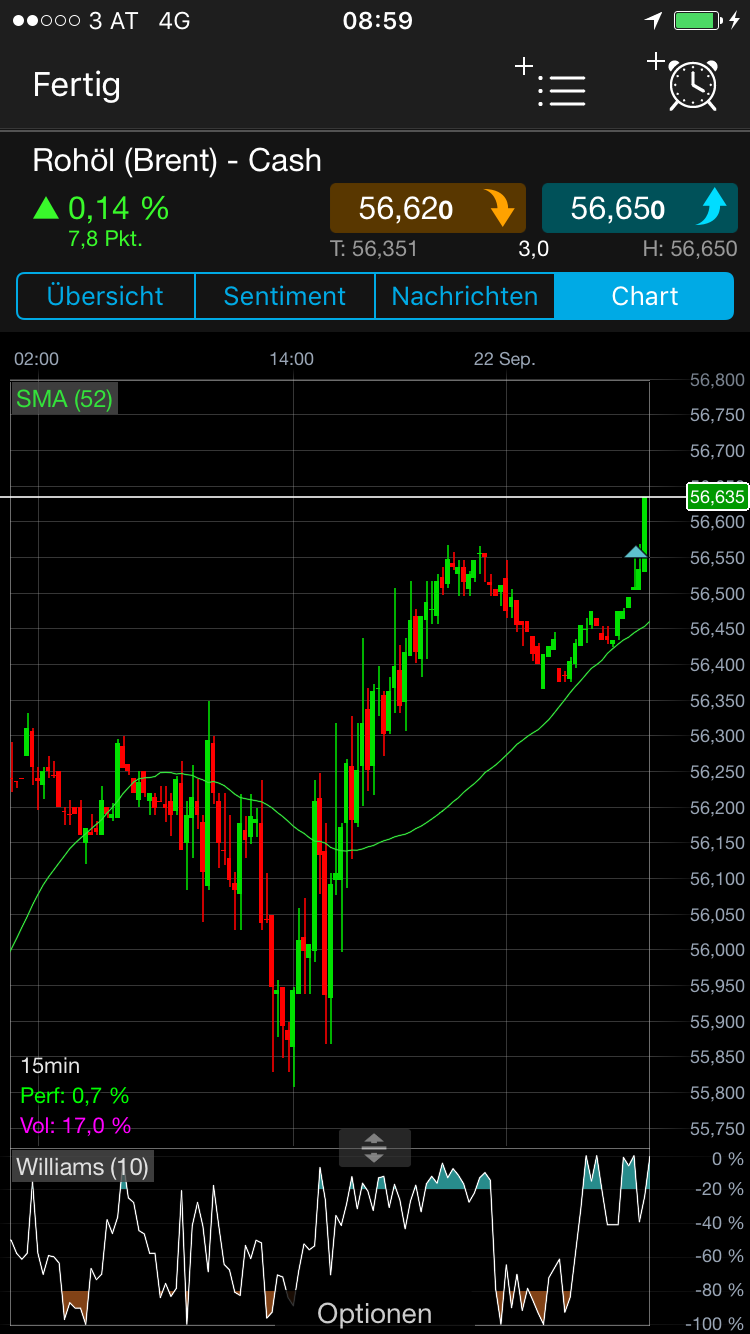Open the Optionen menu at the bottom

pos(374,1313)
